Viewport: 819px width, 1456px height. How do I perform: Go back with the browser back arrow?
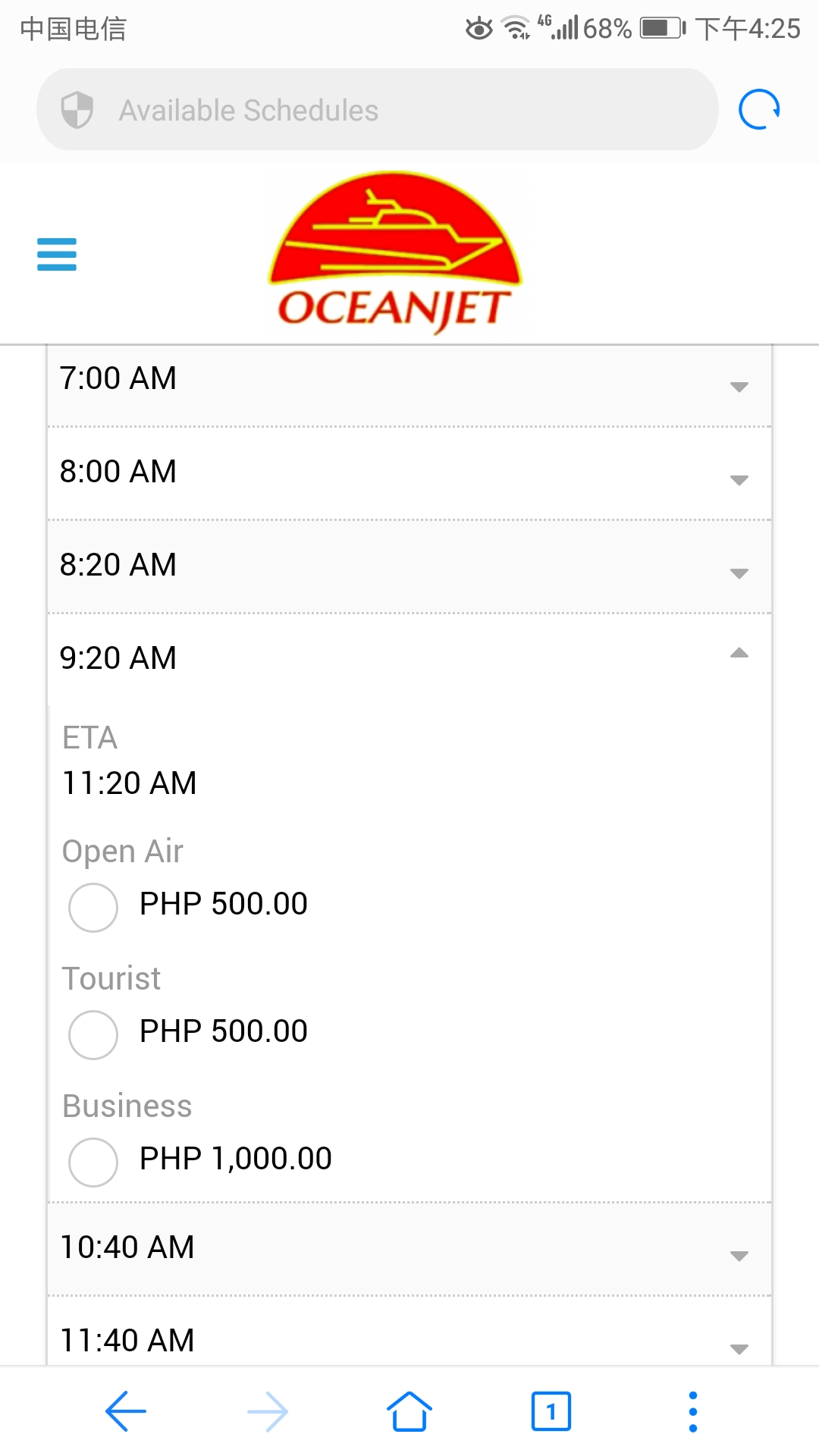[x=126, y=1411]
